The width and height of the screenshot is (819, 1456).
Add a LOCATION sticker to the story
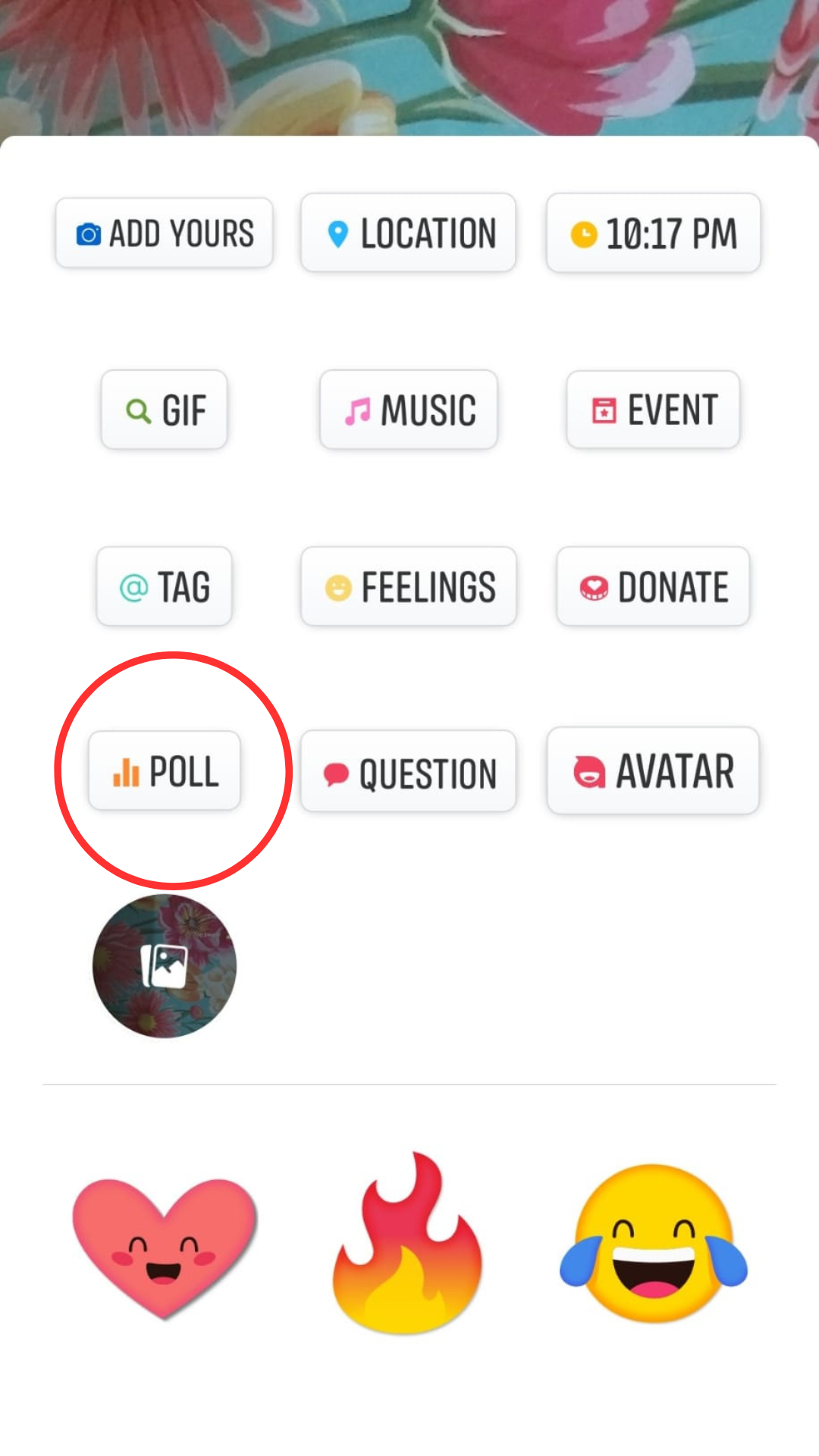(x=408, y=233)
